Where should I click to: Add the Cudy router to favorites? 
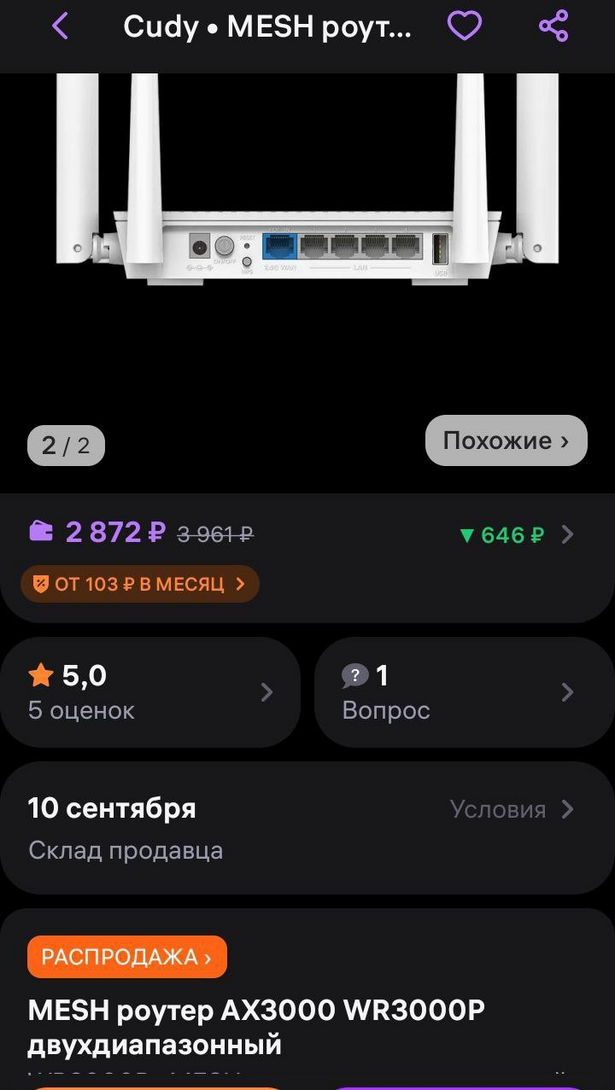[464, 26]
